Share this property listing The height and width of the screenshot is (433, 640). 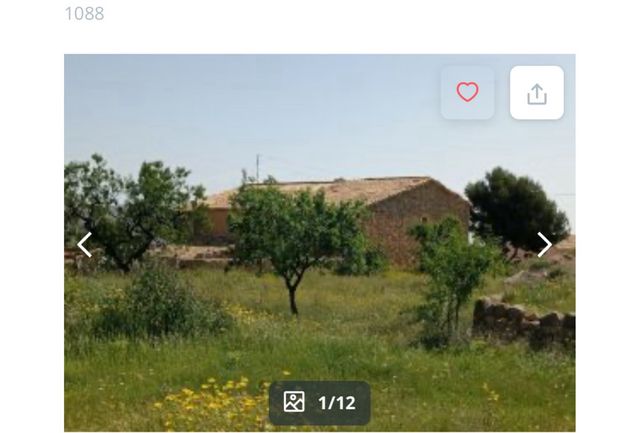point(537,93)
